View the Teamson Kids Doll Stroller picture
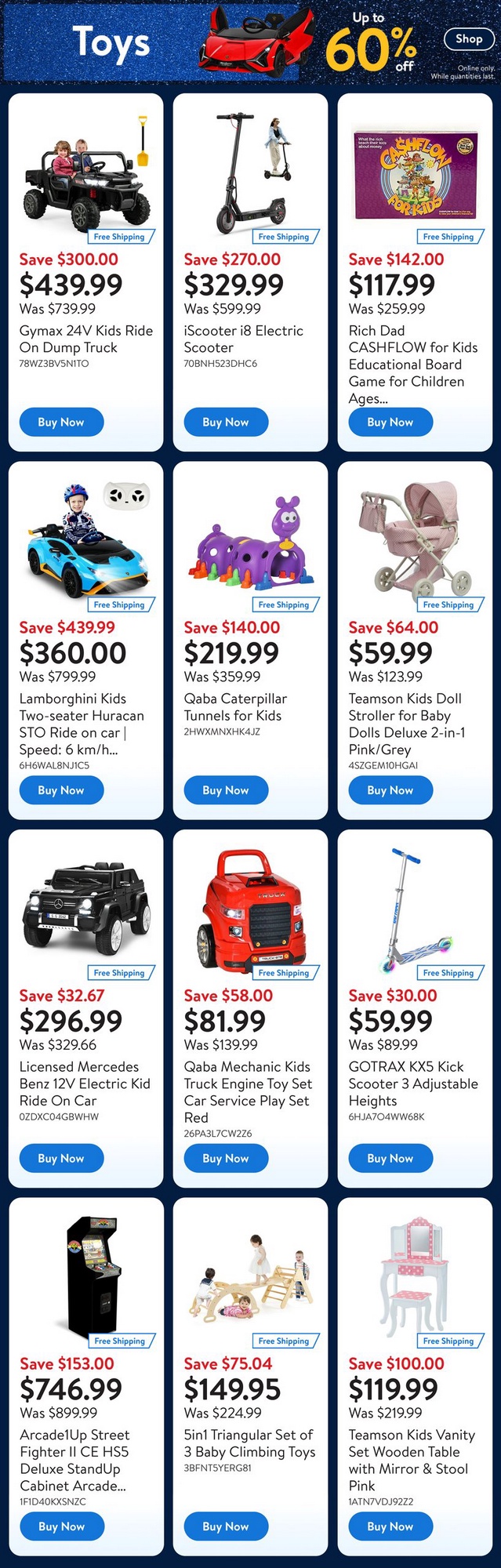This screenshot has width=501, height=1568. (414, 539)
